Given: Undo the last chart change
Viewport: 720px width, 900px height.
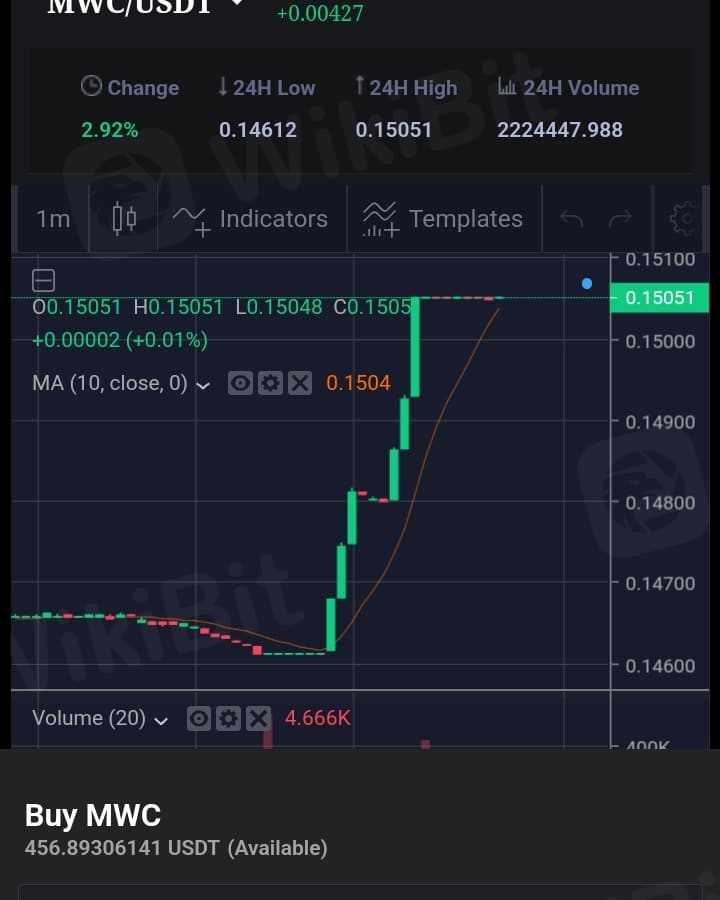Looking at the screenshot, I should pyautogui.click(x=572, y=219).
